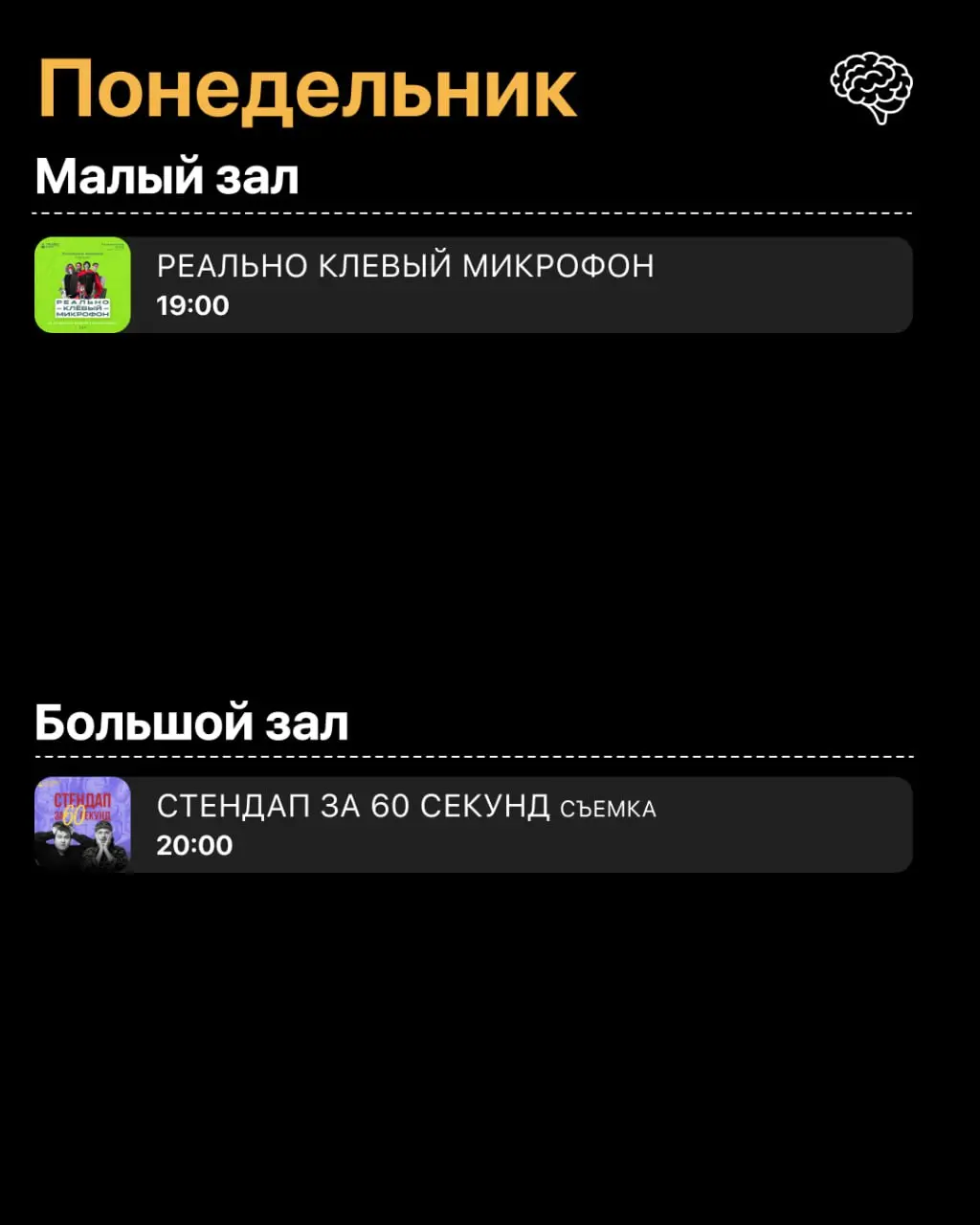Click the РЕАЛЬНО КЛЕВЫЙ МИКРОФОН event title text
Viewport: 980px width, 1225px height.
click(405, 266)
